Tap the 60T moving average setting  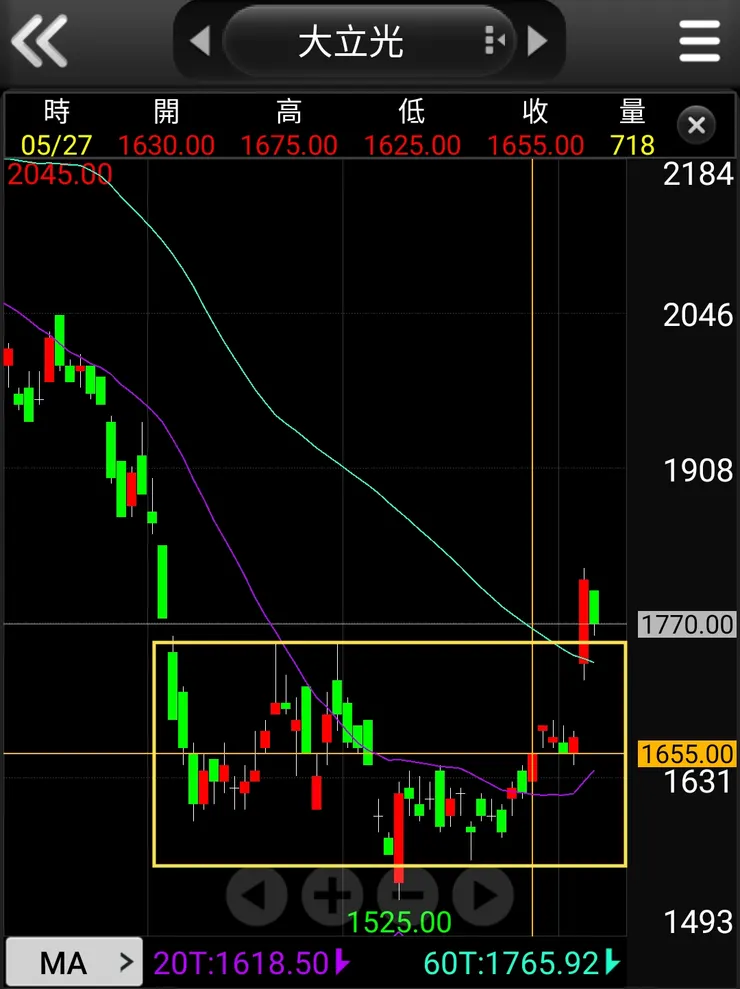coord(521,963)
